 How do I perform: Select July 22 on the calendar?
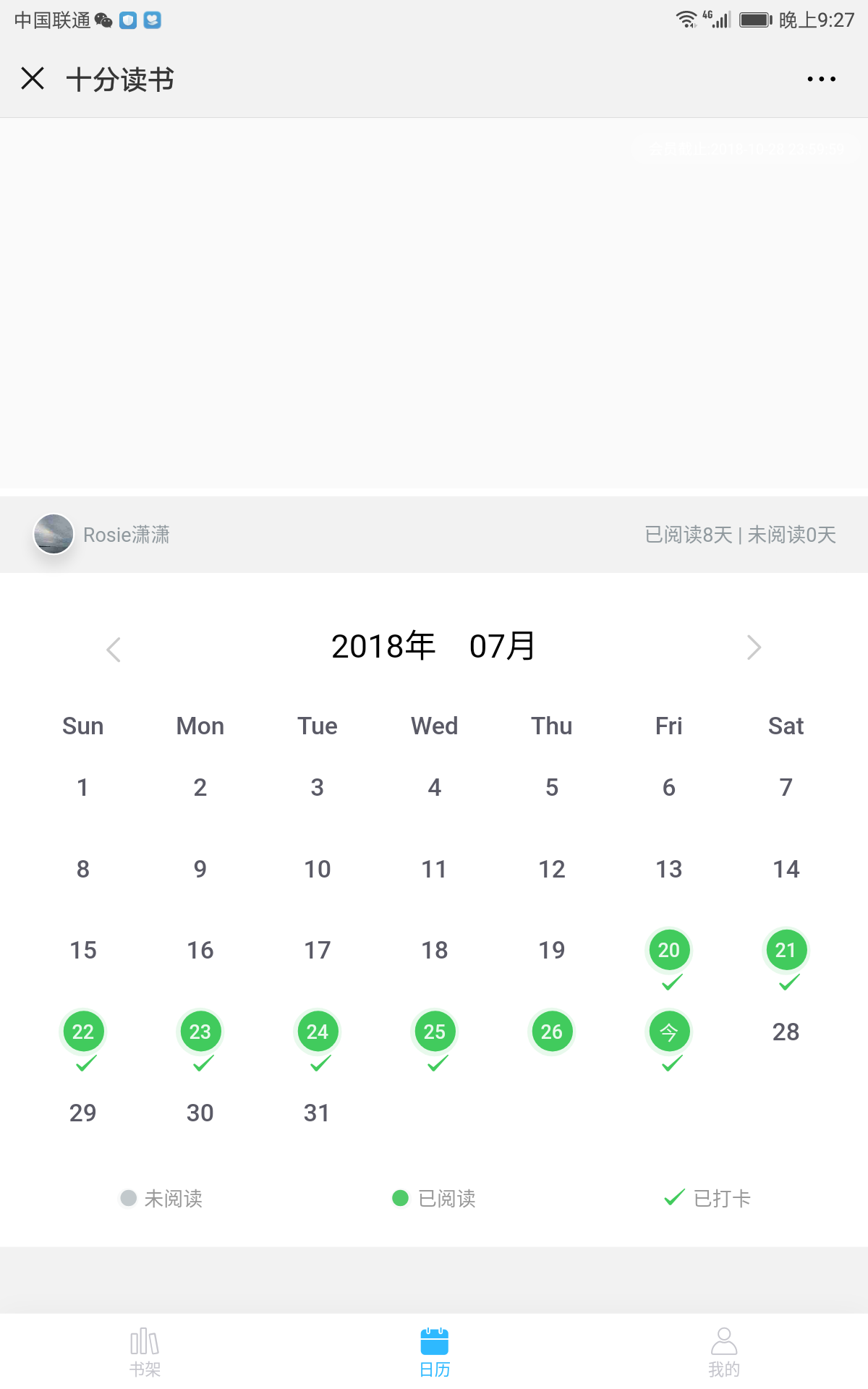coord(83,1032)
